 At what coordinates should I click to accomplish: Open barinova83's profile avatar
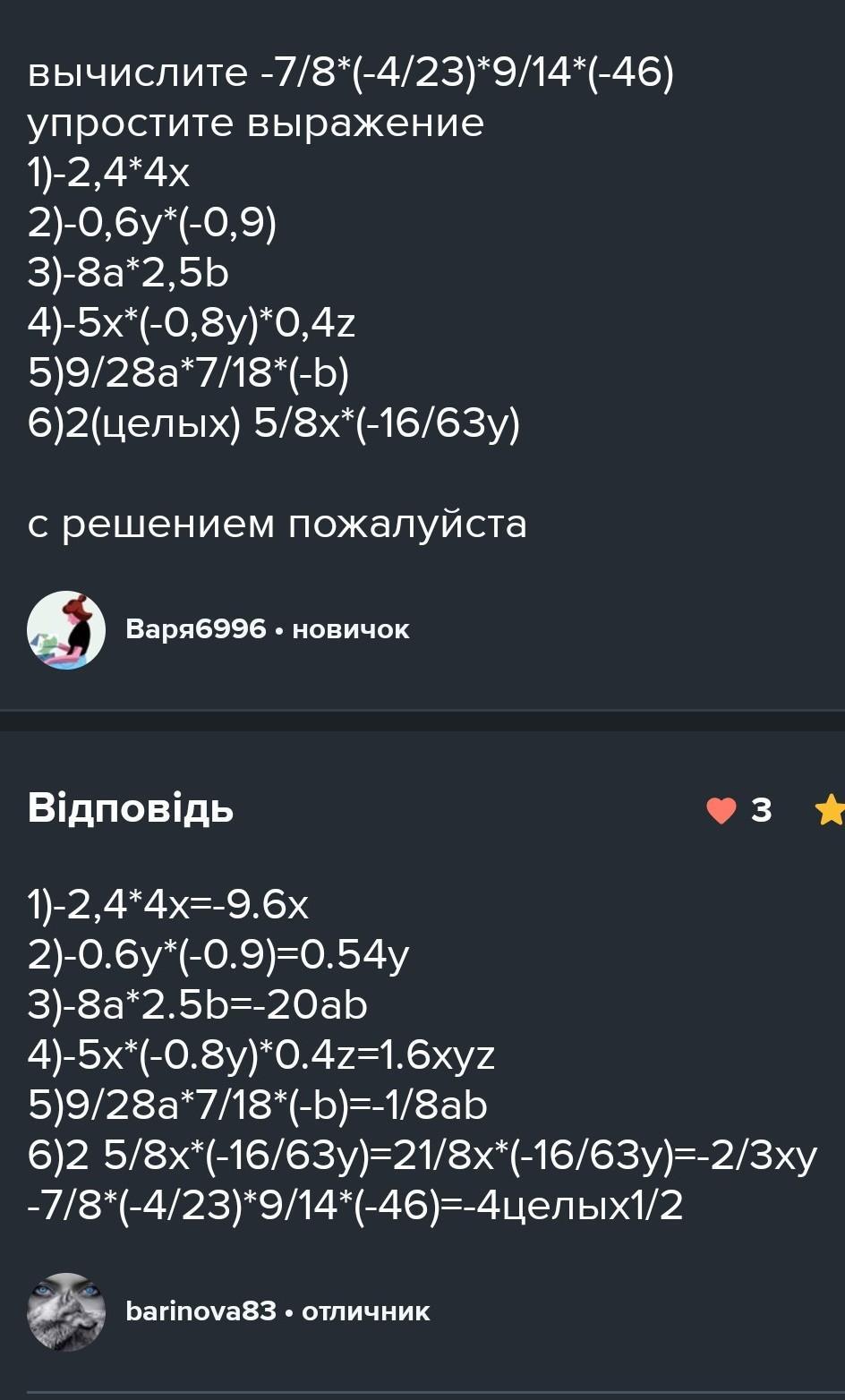(x=66, y=1311)
